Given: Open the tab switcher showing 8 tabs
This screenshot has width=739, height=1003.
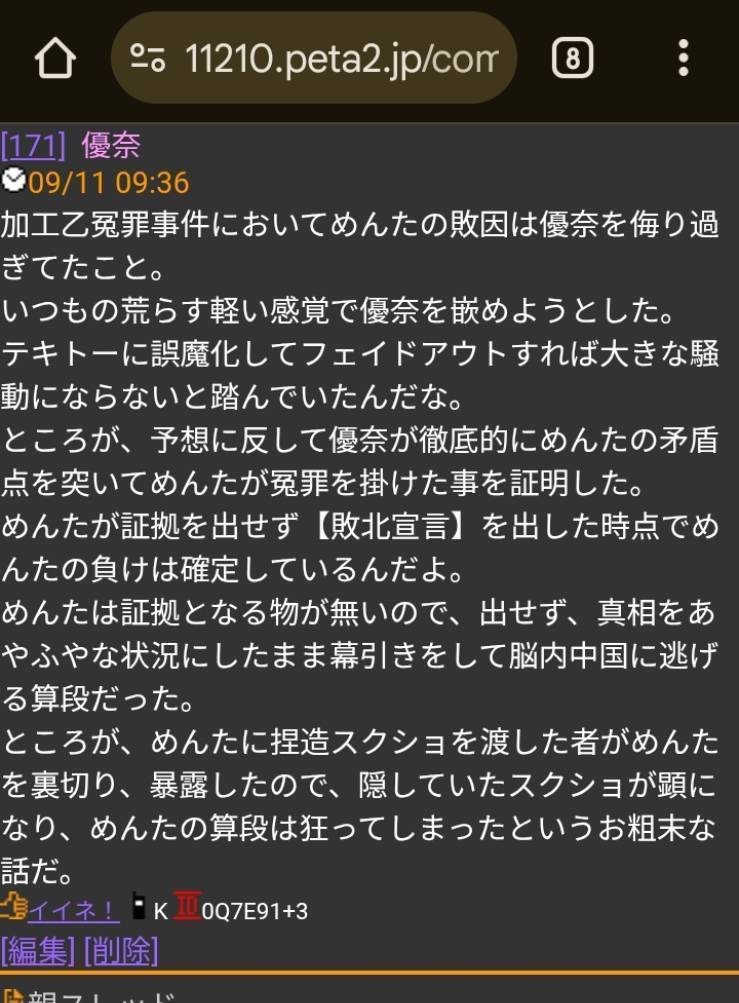Looking at the screenshot, I should (571, 59).
